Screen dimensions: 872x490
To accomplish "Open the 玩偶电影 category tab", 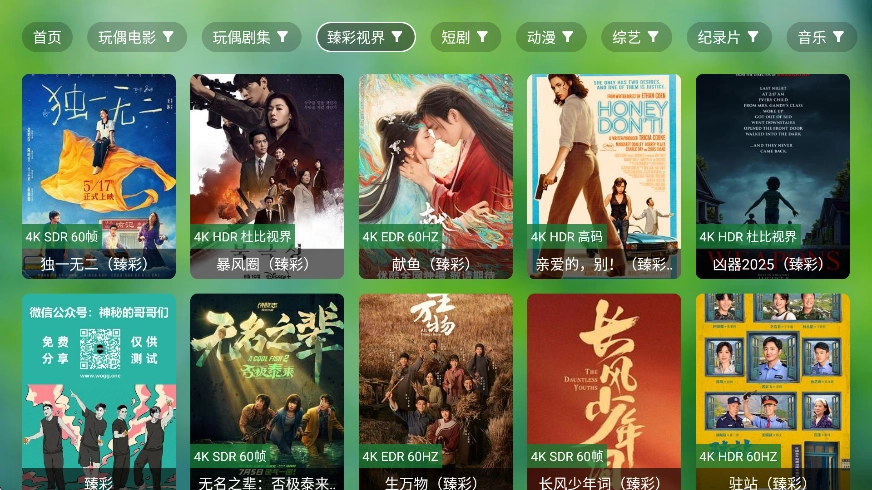I will [136, 37].
